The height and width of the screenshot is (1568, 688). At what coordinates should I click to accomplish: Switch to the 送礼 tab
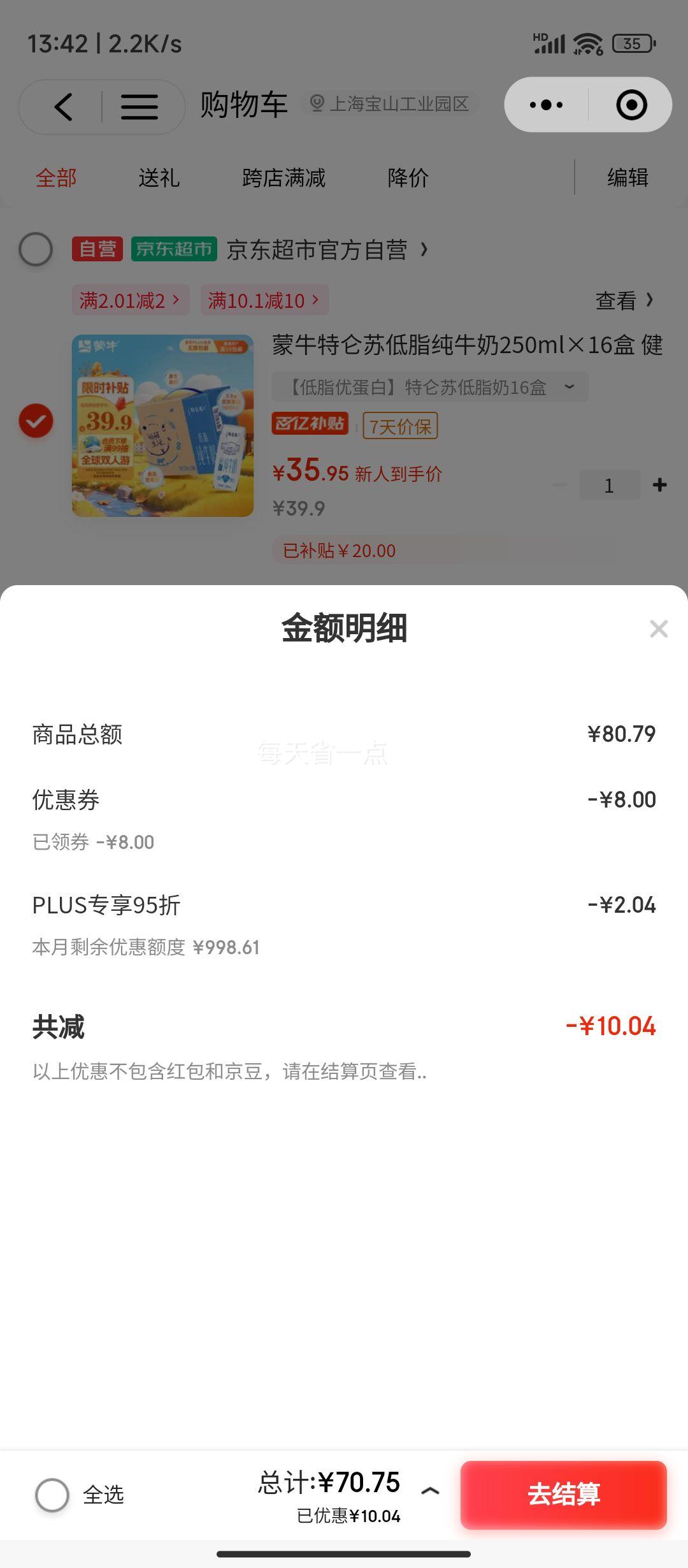159,178
